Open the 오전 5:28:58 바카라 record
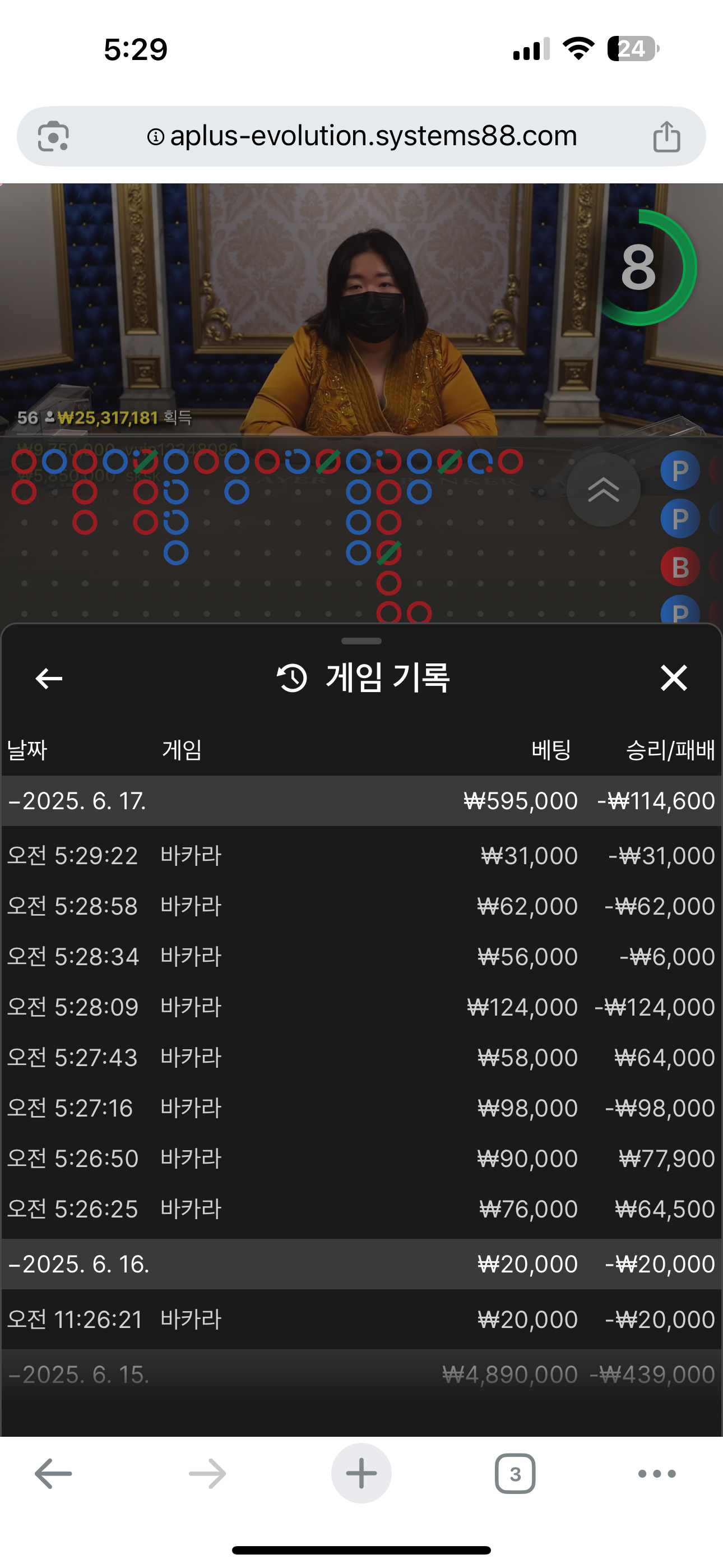The image size is (723, 1568). coord(361,906)
